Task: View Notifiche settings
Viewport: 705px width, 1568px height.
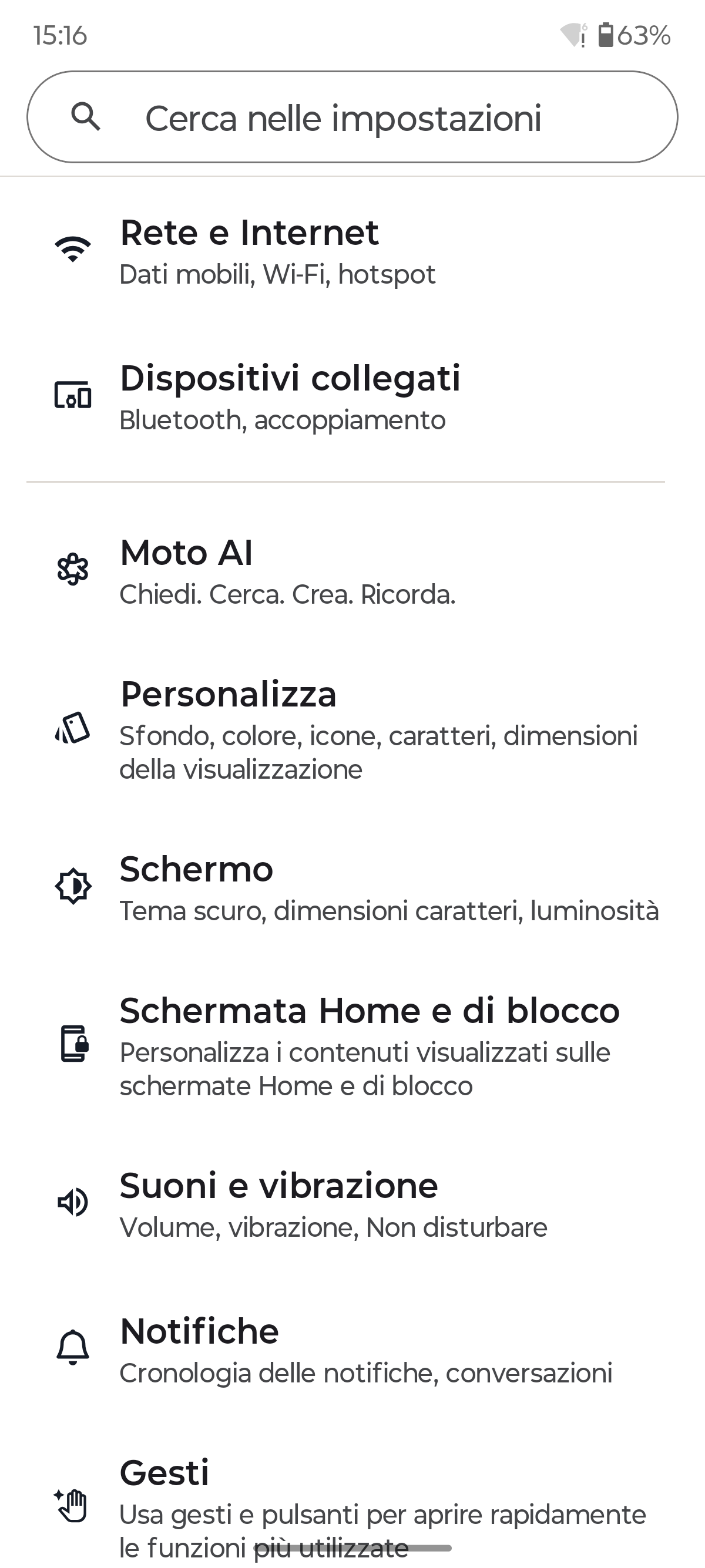Action: point(352,1350)
